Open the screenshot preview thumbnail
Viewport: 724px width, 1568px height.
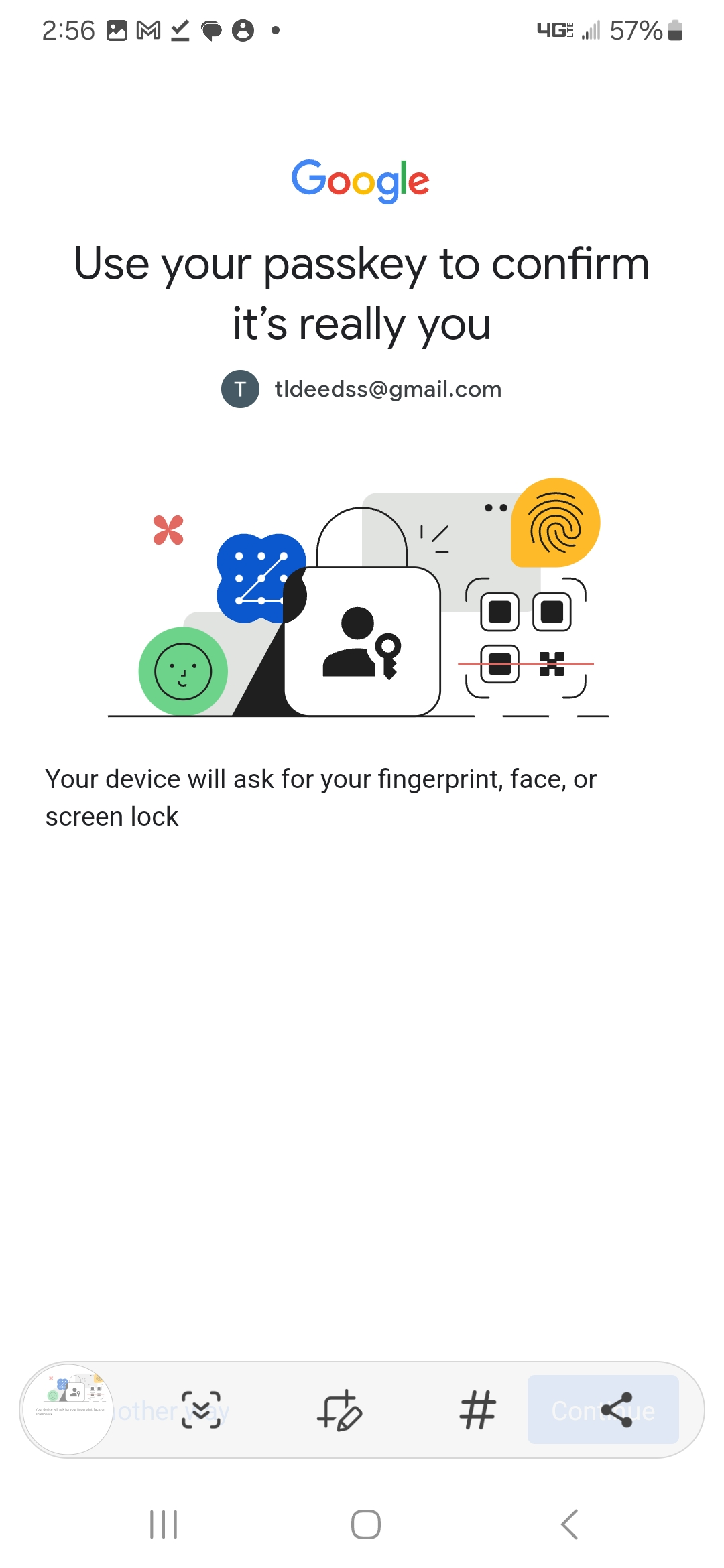pos(68,1409)
